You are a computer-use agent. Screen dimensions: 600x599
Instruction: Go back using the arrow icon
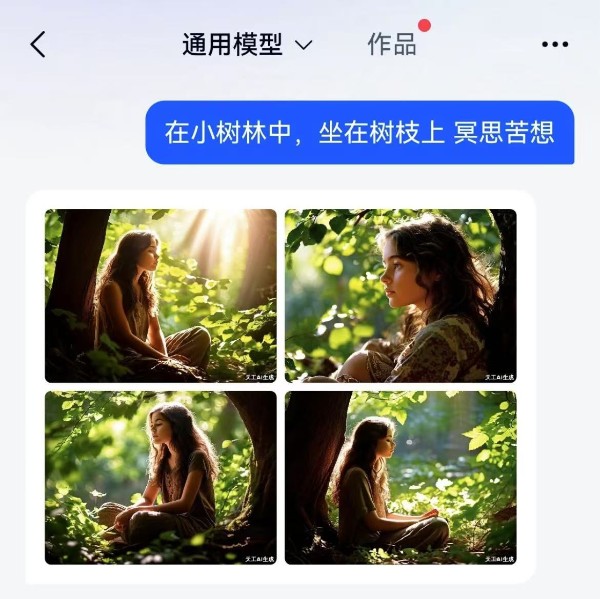38,44
